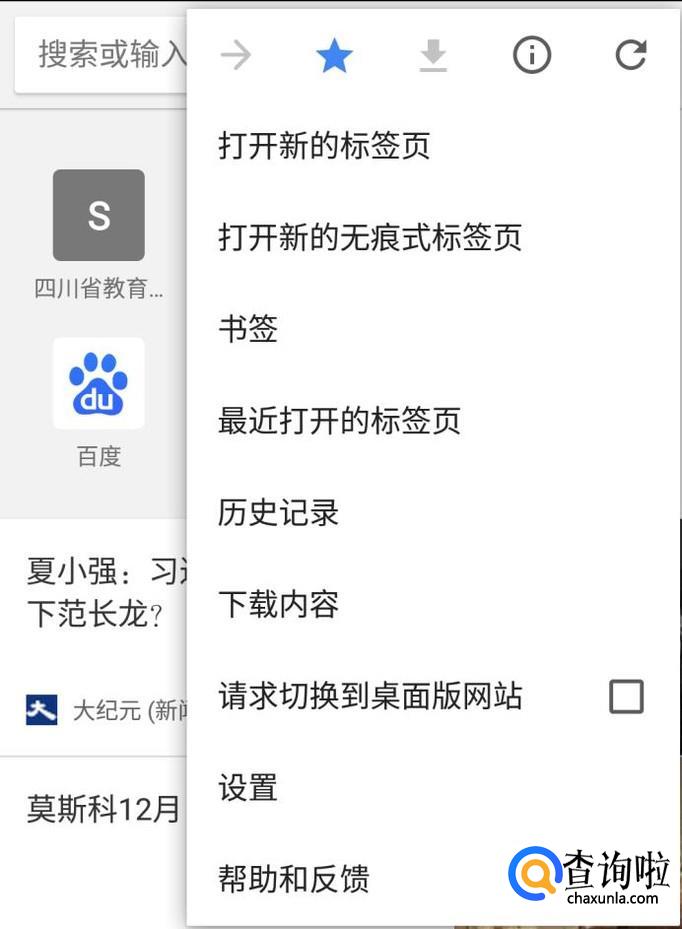
Task: Tap the forward arrow icon
Action: (236, 55)
